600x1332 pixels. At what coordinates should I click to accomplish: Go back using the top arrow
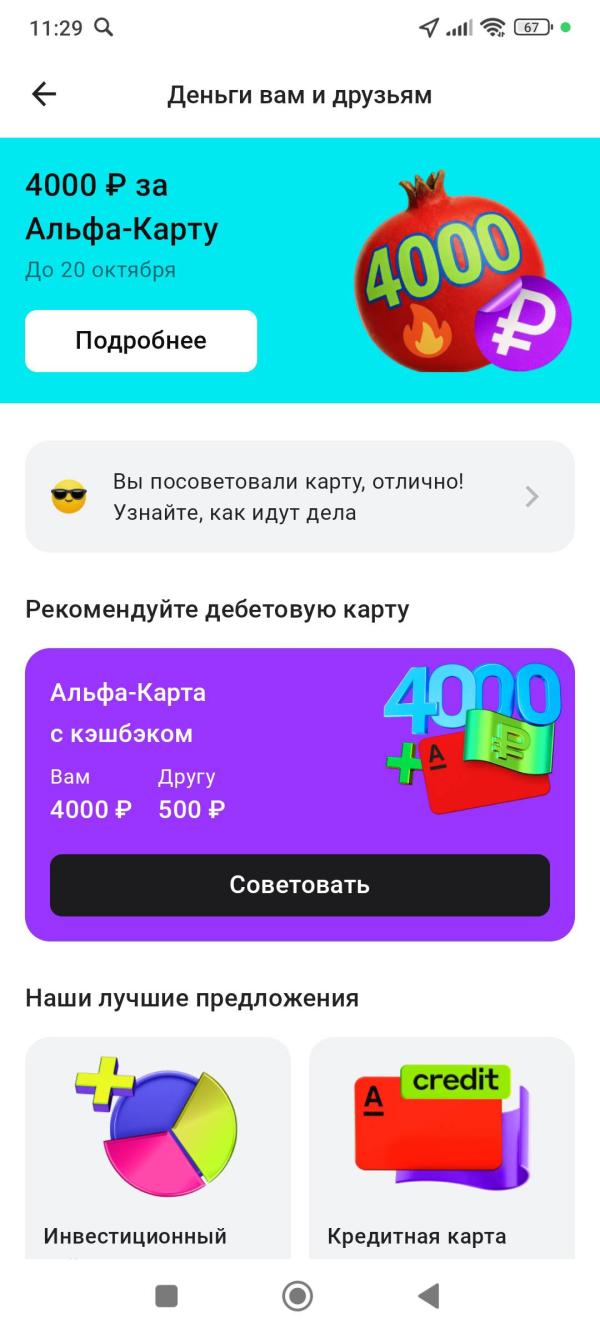(44, 95)
